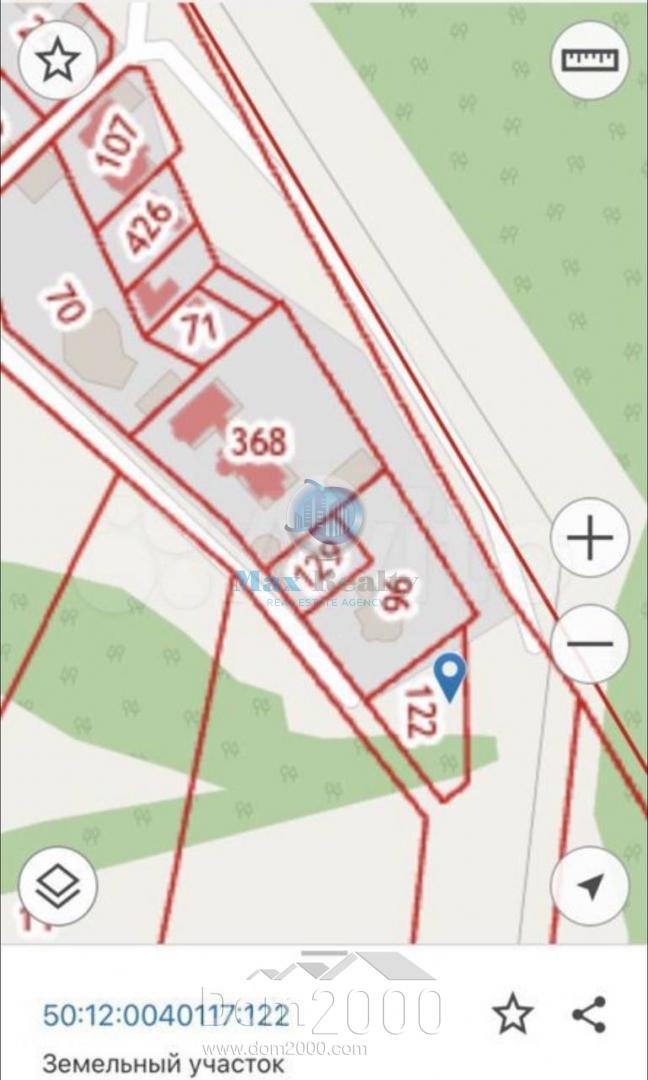The width and height of the screenshot is (648, 1080).
Task: Open favorites with the top-left star button
Action: point(58,61)
